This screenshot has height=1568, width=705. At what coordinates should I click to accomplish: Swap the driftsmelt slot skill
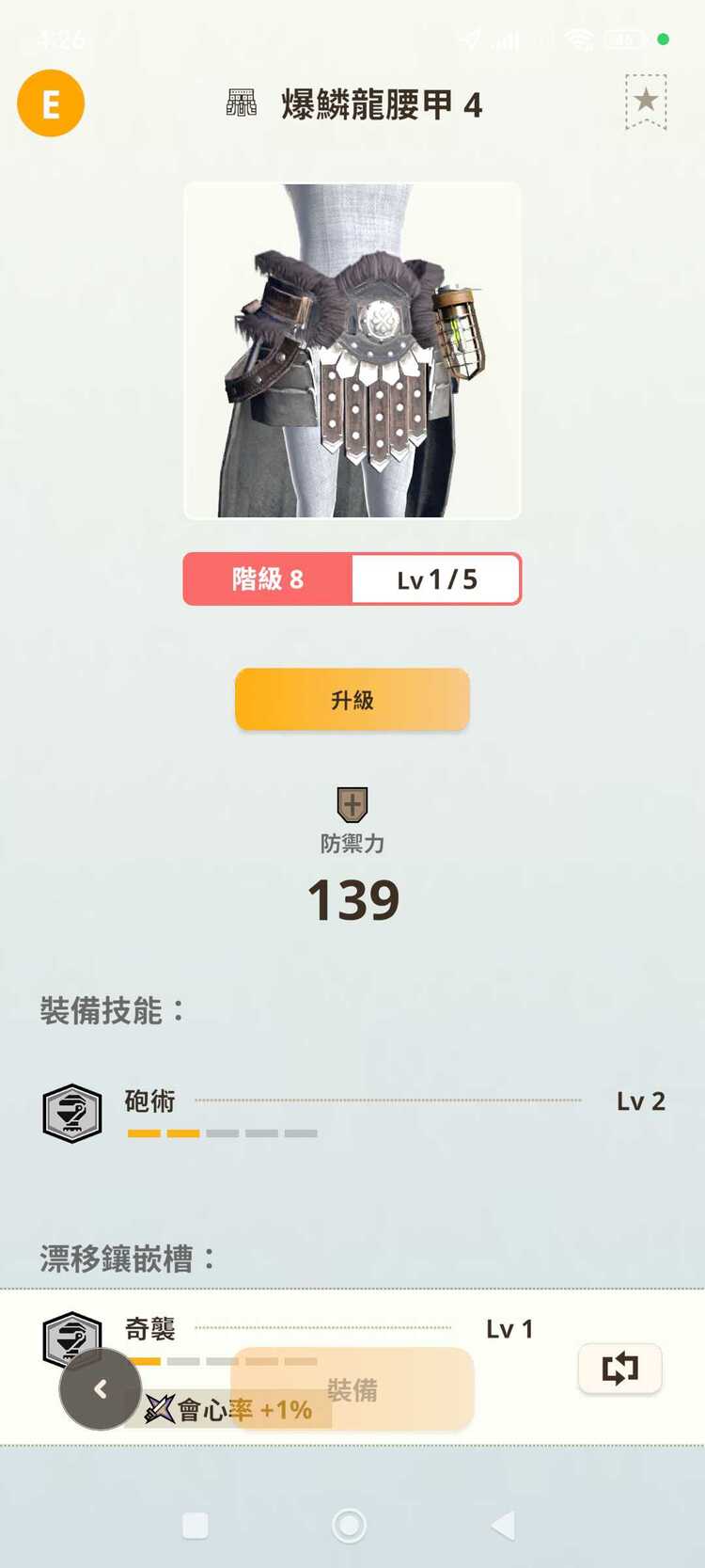(x=619, y=1368)
